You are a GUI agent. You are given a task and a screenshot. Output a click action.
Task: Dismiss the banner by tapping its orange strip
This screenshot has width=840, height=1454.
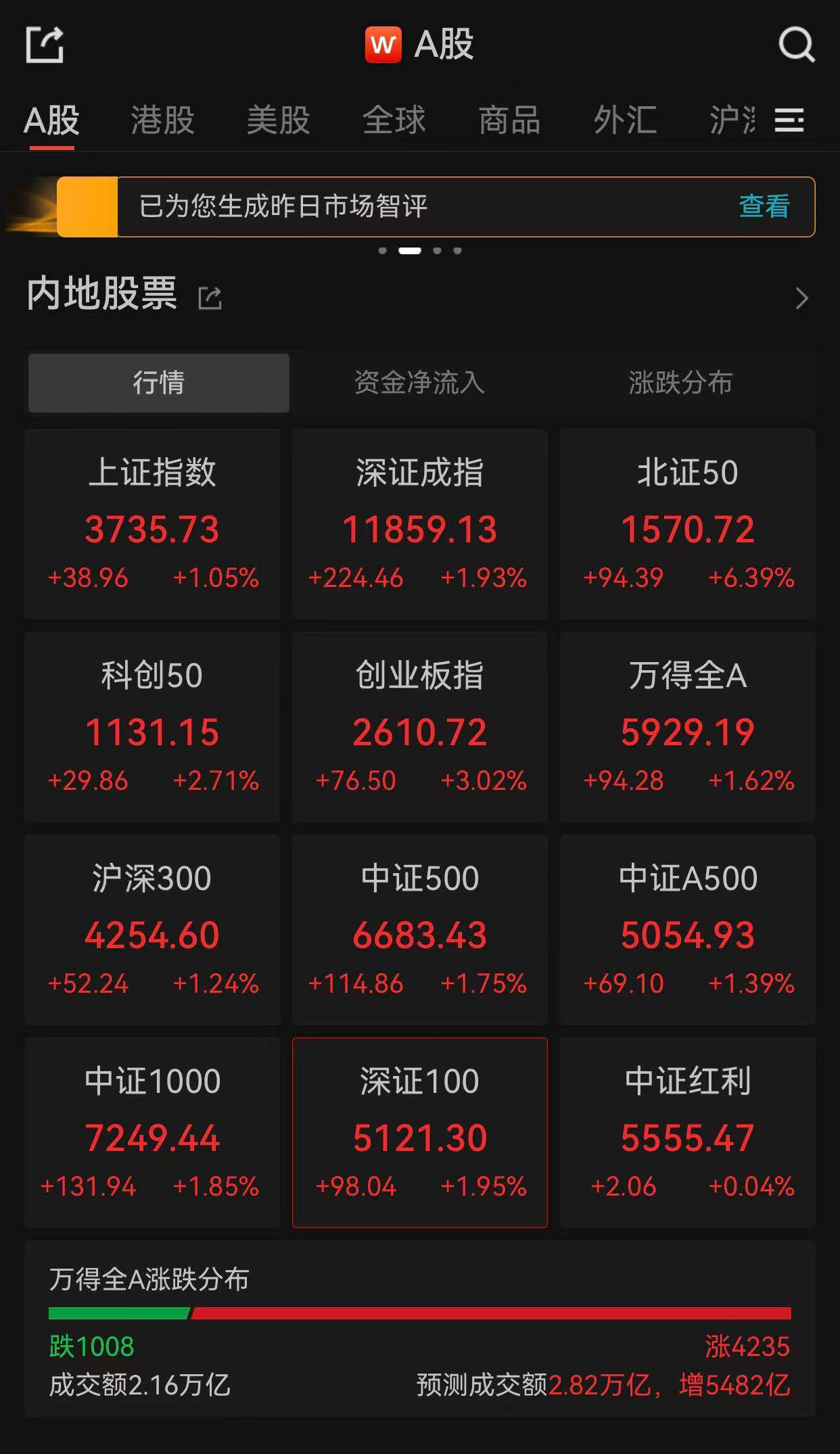[88, 206]
